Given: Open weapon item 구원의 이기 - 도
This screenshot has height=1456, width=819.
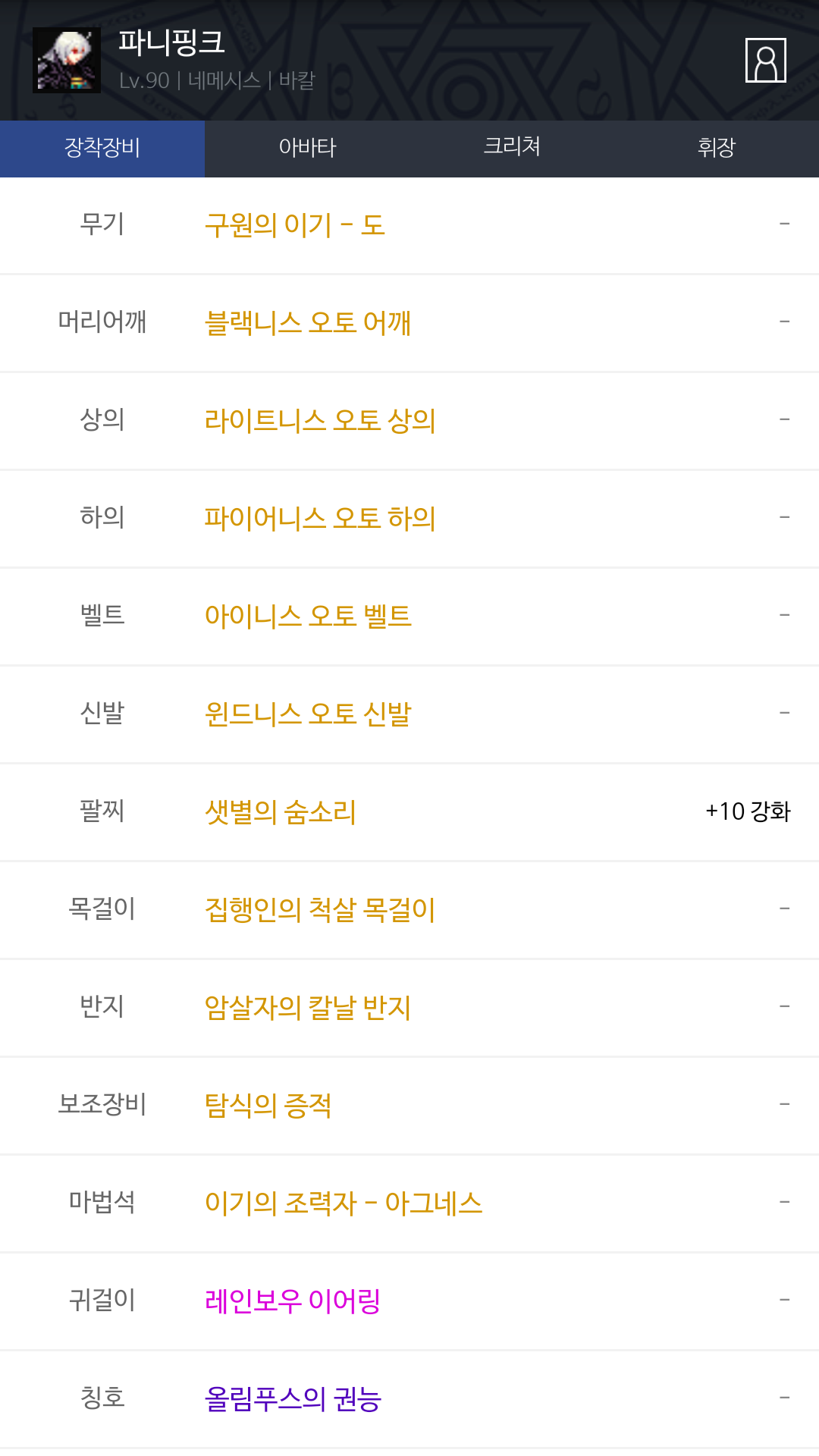Looking at the screenshot, I should (x=295, y=225).
